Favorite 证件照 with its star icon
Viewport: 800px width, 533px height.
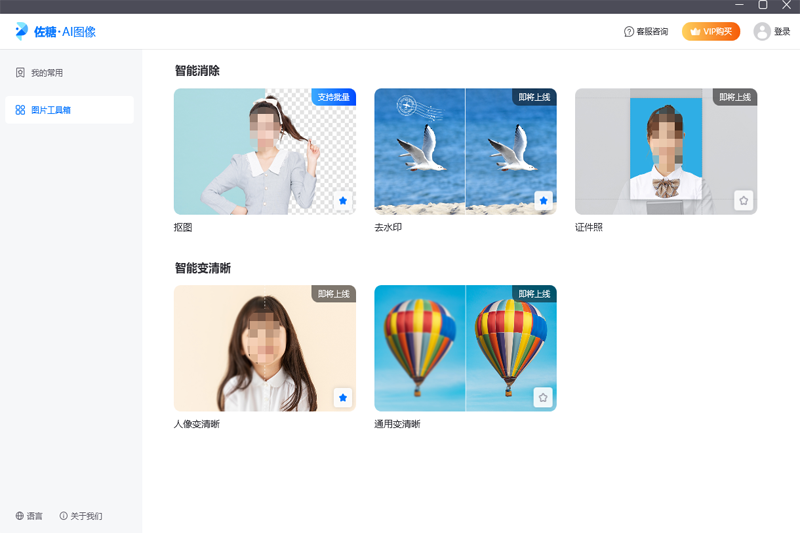pyautogui.click(x=743, y=200)
